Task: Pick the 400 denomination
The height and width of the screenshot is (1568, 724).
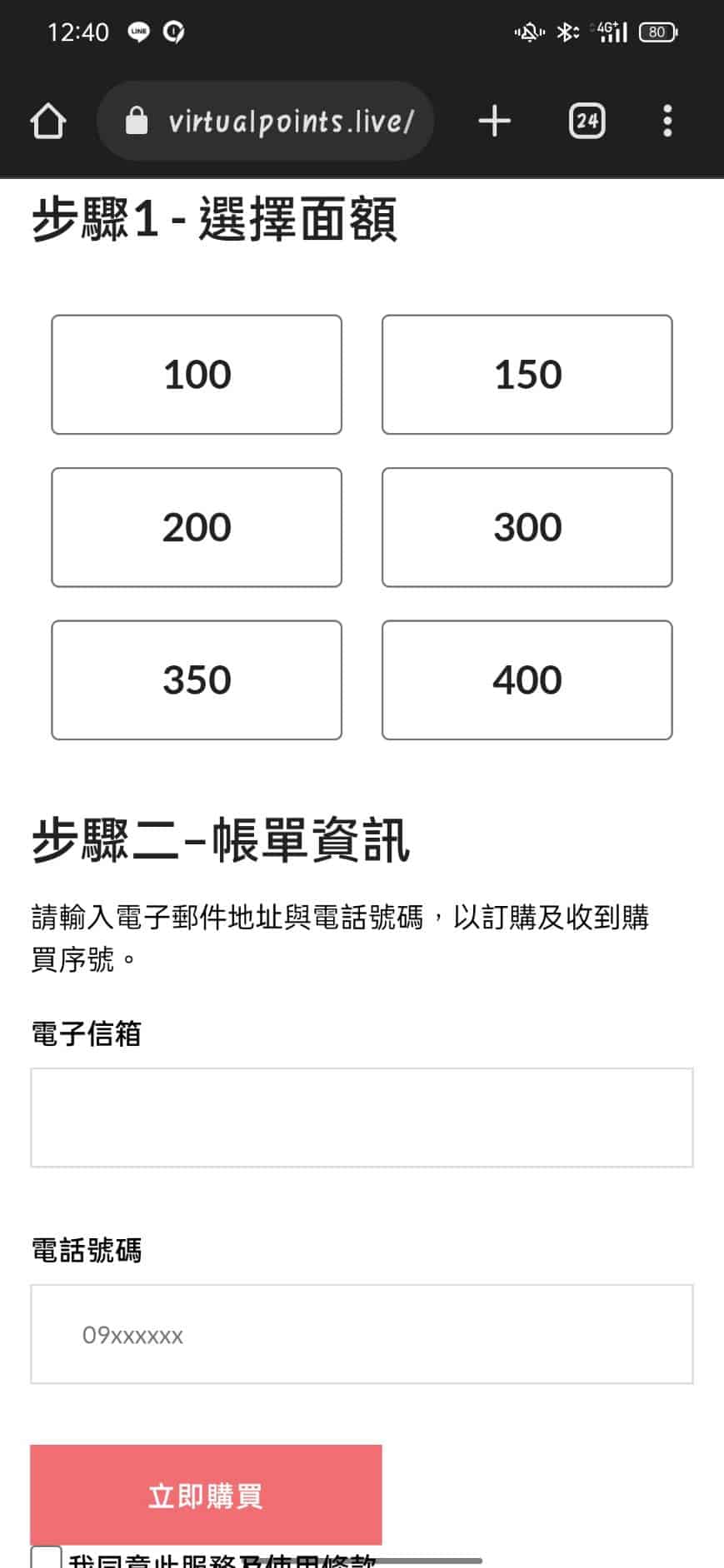Action: click(x=527, y=679)
